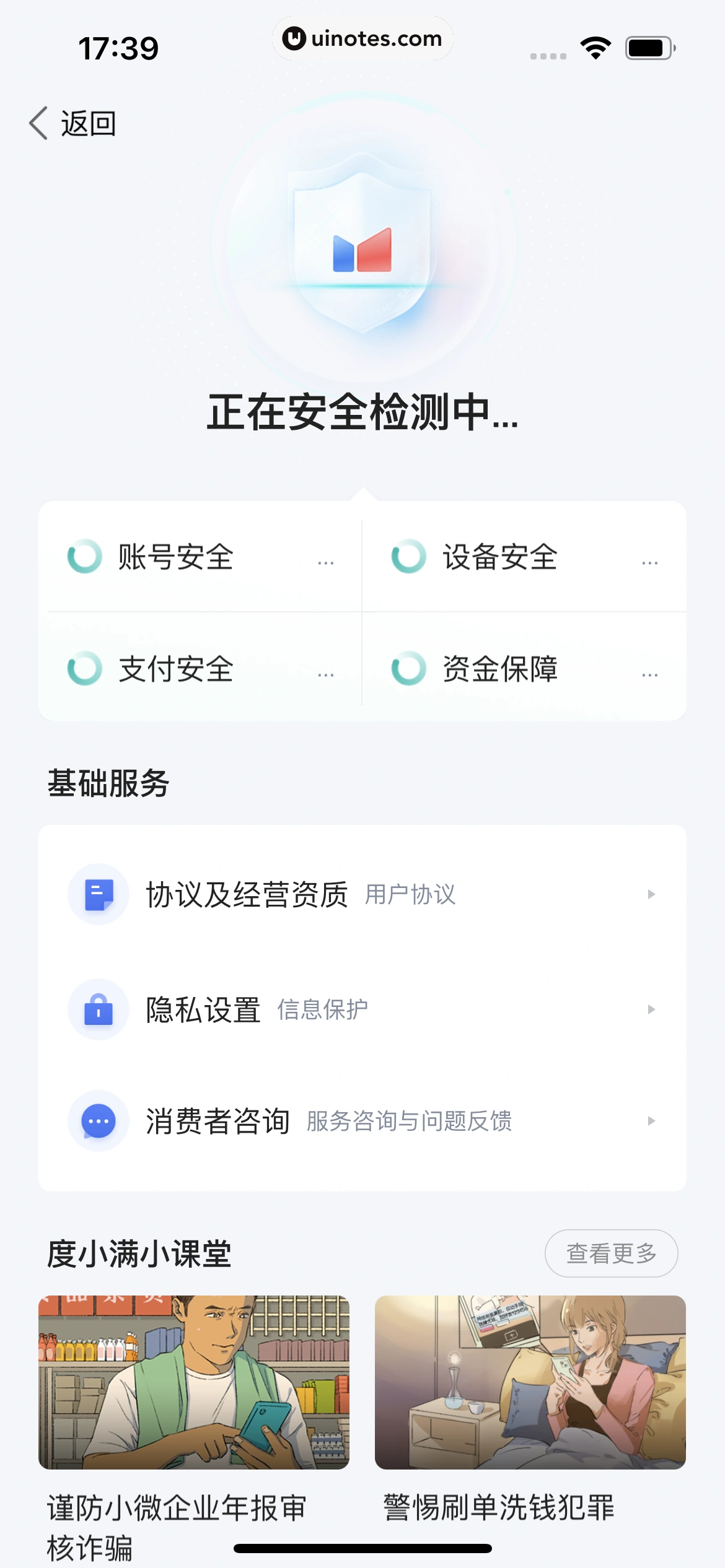Open the 隐私设置 row arrow
The height and width of the screenshot is (1568, 725).
[651, 1006]
